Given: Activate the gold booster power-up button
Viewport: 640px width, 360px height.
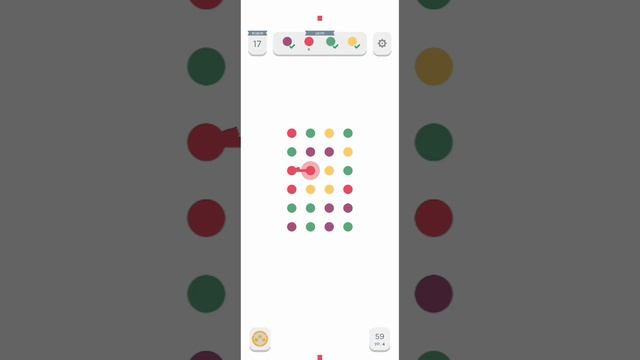Looking at the screenshot, I should (x=260, y=339).
